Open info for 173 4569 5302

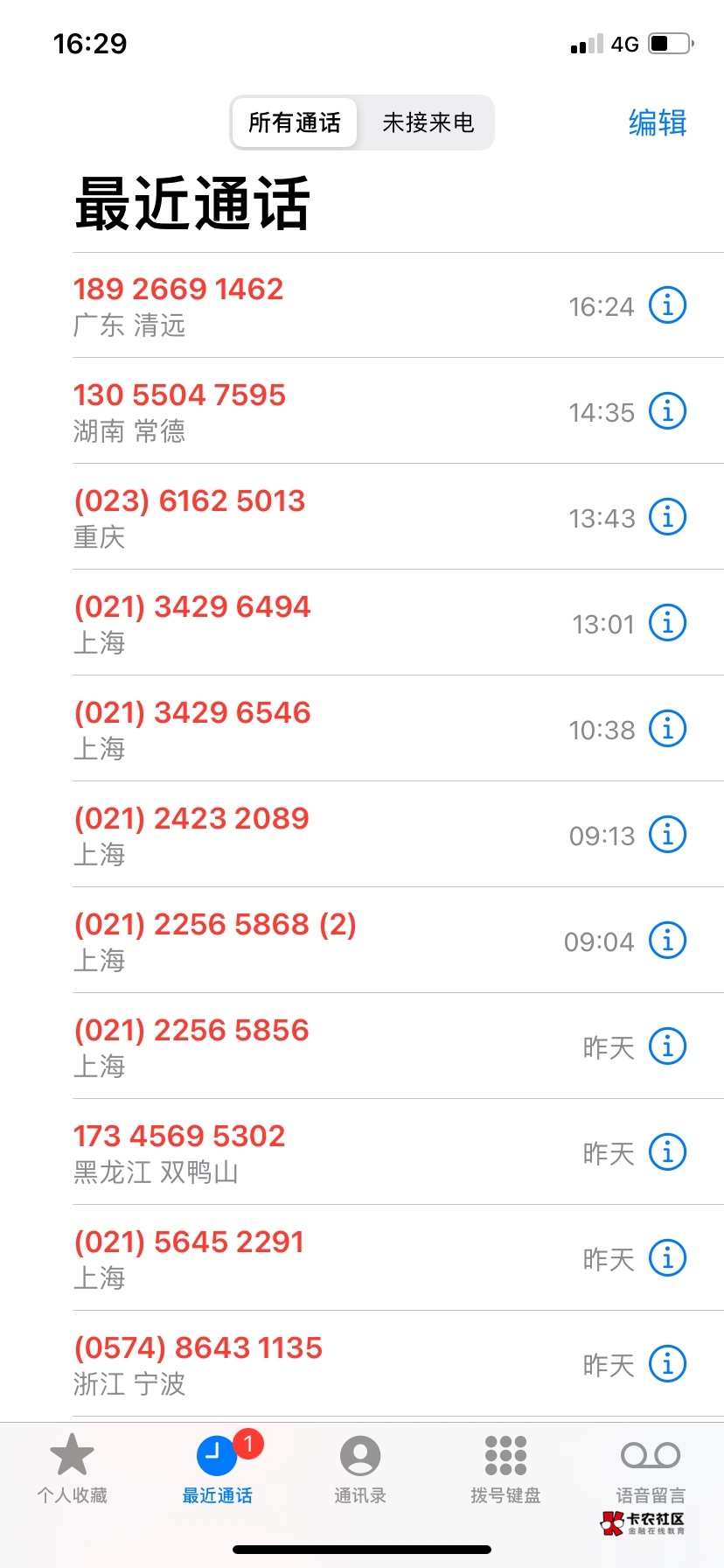point(667,1152)
